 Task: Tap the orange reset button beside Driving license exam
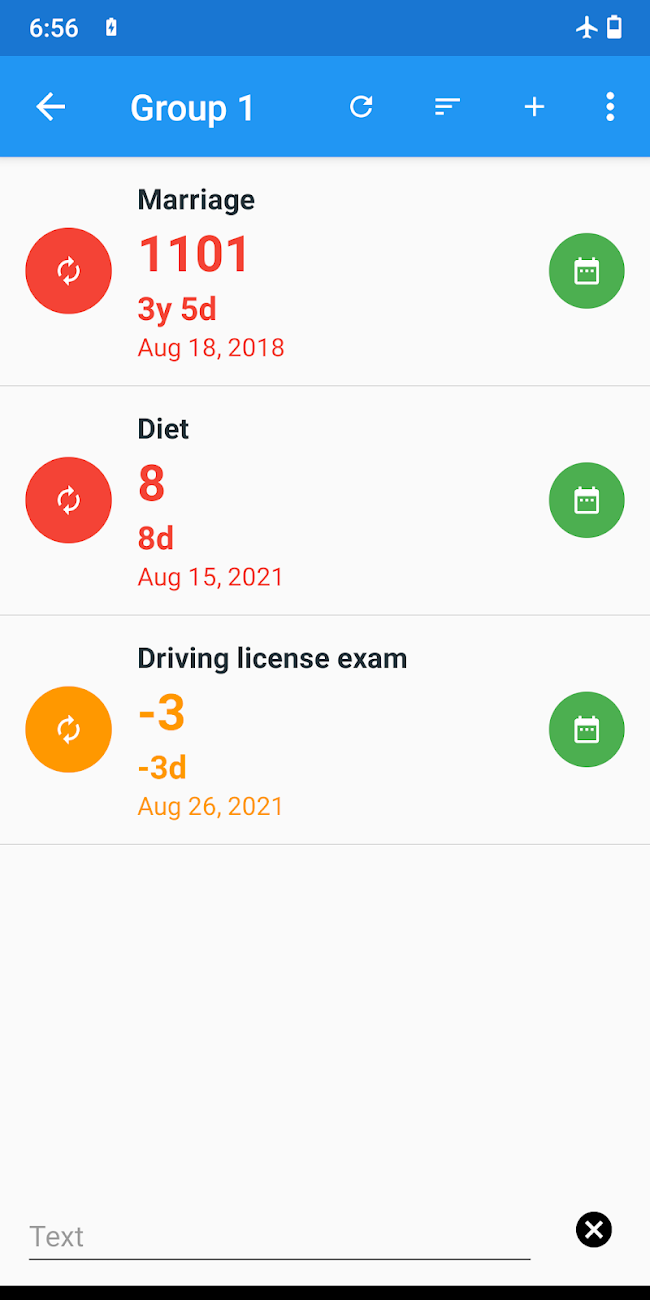68,730
